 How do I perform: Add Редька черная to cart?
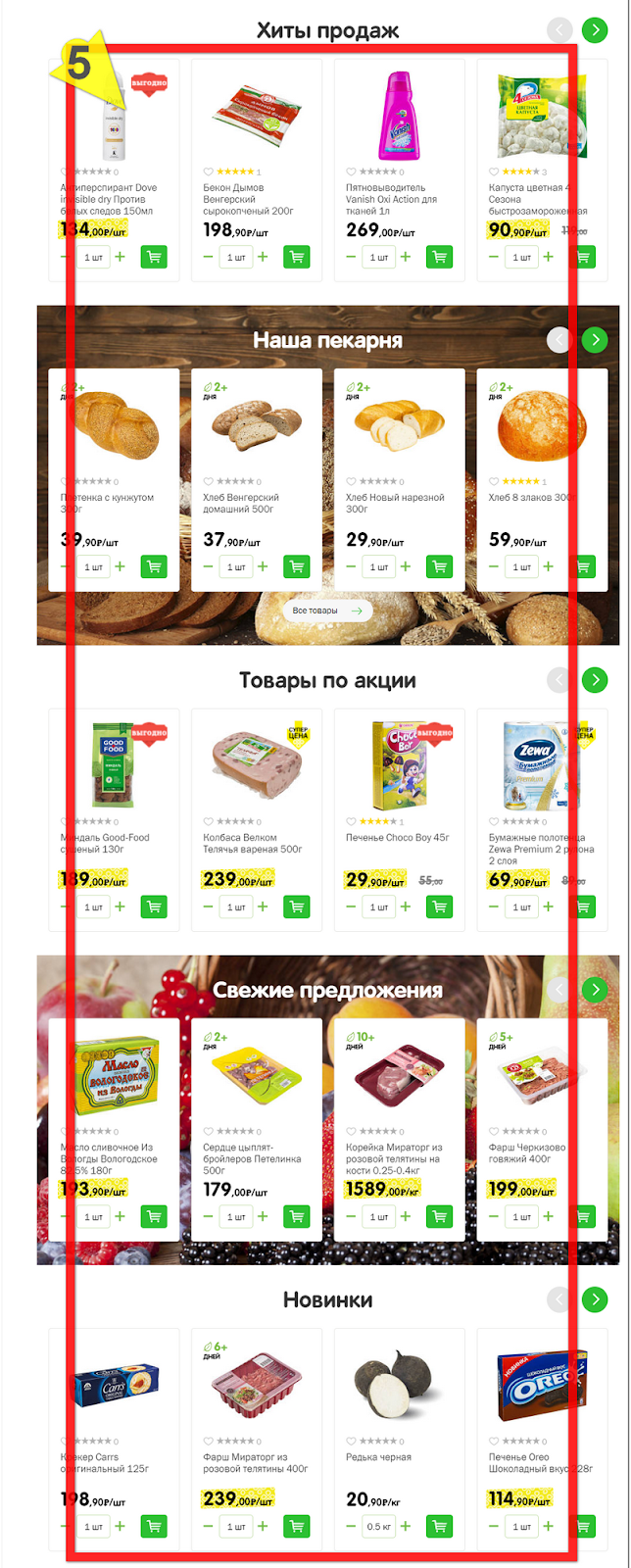click(440, 1527)
